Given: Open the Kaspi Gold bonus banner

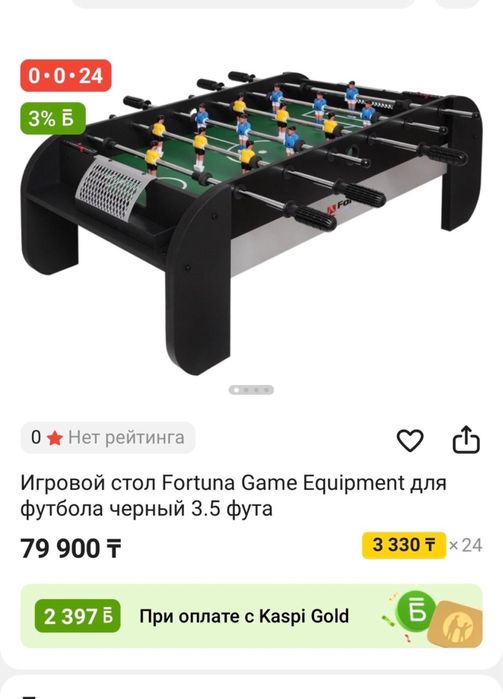Looking at the screenshot, I should tap(252, 616).
